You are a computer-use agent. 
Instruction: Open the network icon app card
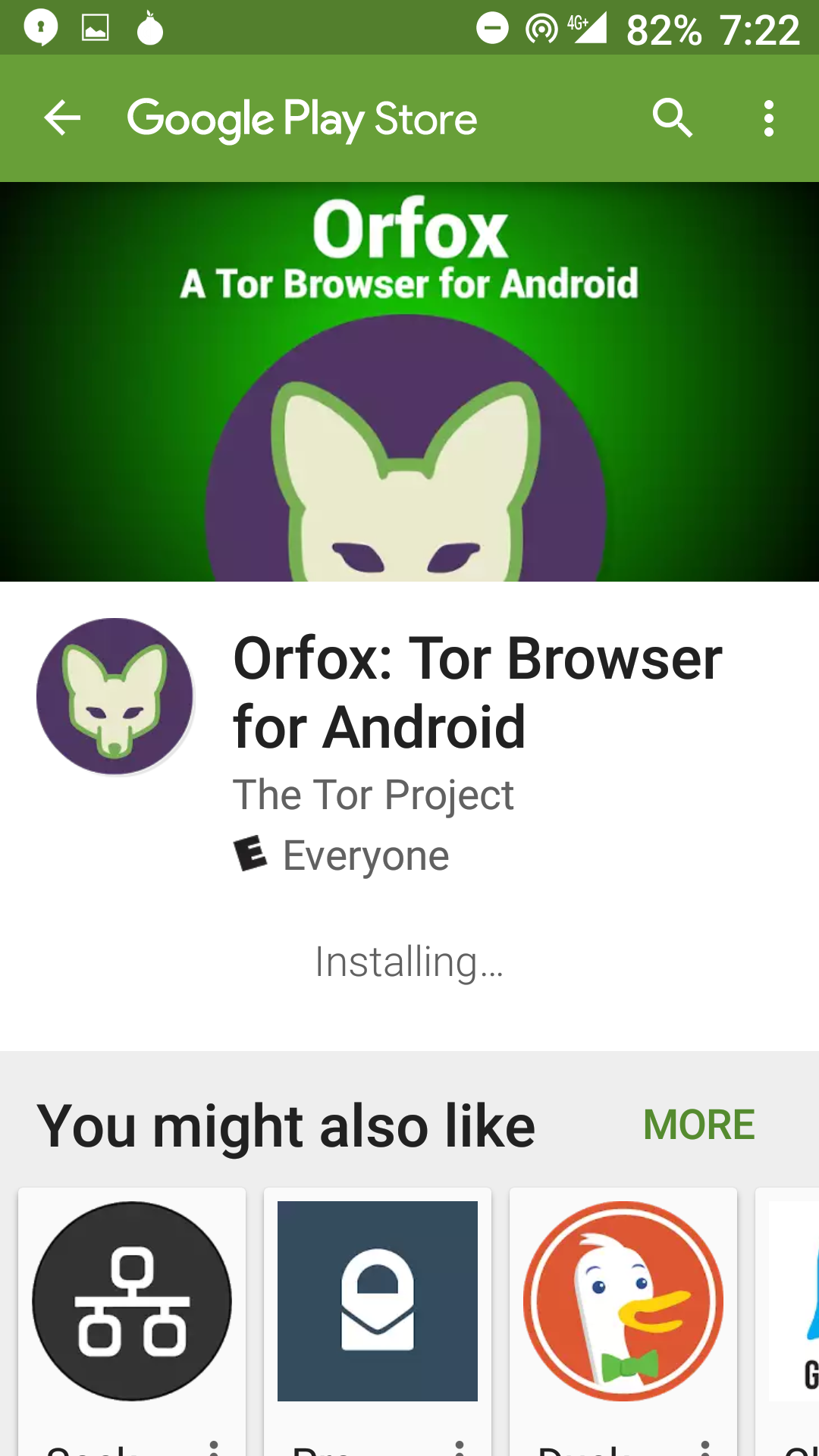click(x=132, y=1321)
